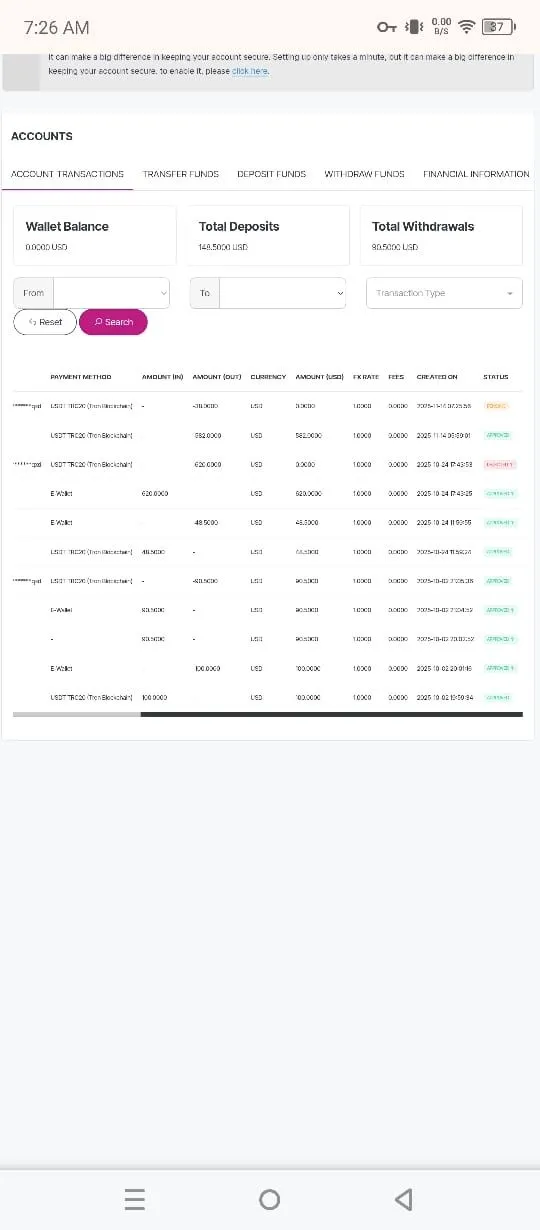Tap the Search button
The height and width of the screenshot is (1230, 540).
click(113, 322)
